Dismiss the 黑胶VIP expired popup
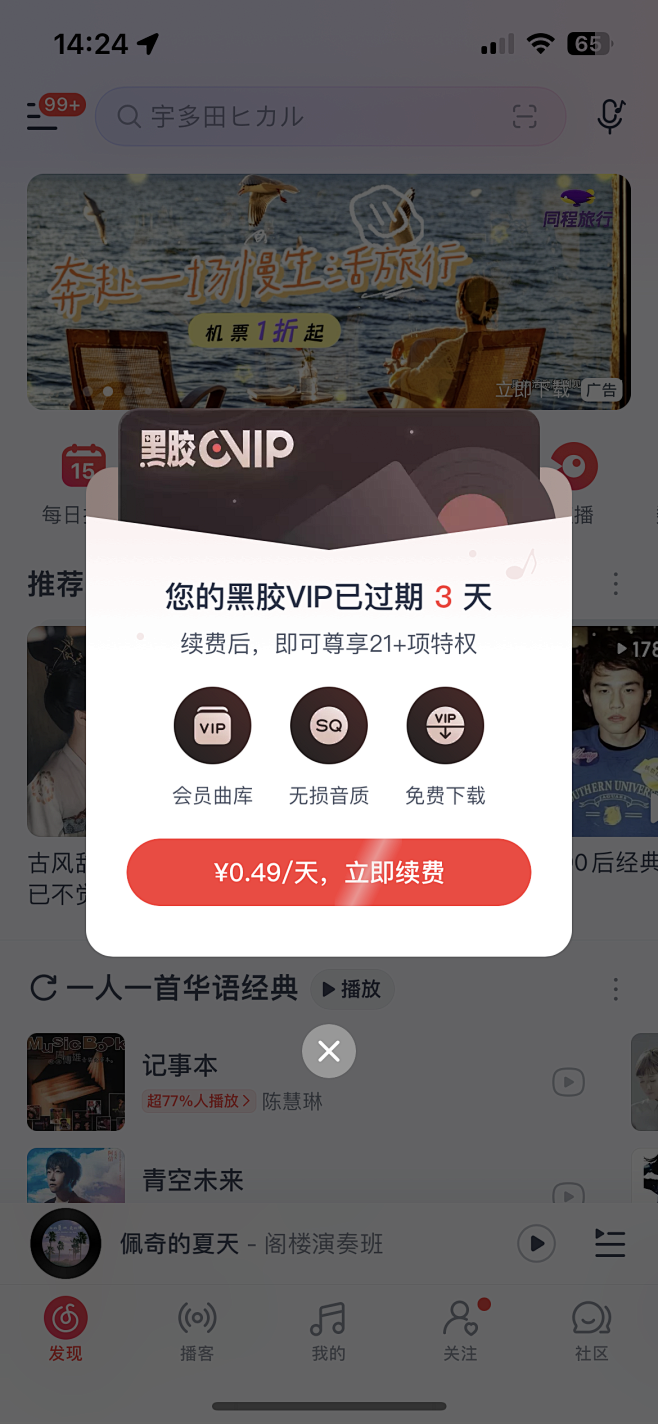Viewport: 658px width, 1424px height. [329, 1051]
